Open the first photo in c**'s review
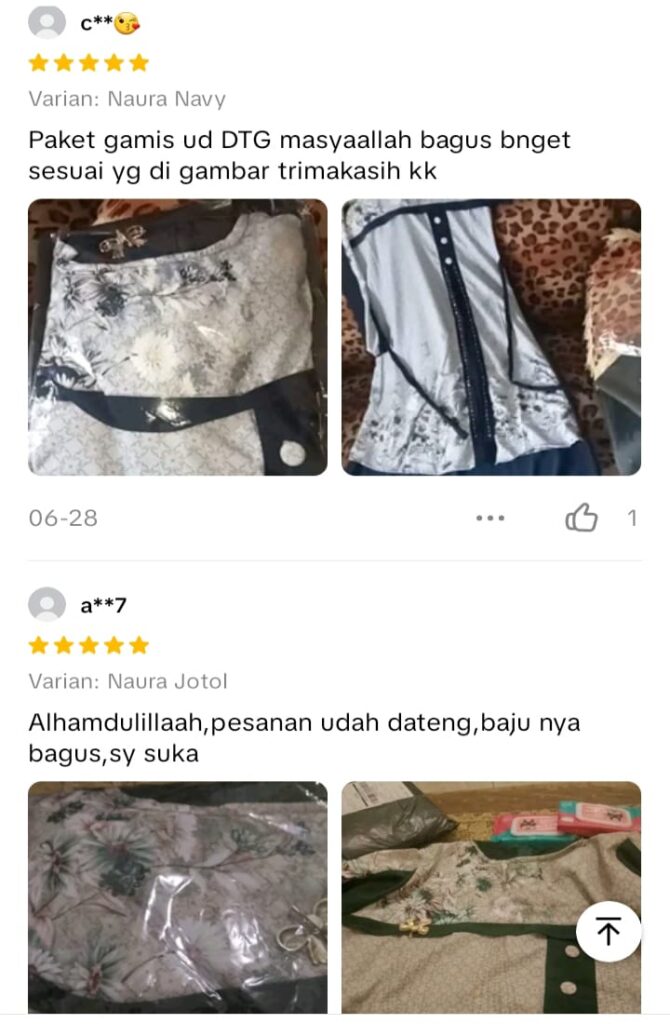Screen dimensions: 670x1024 (177, 337)
